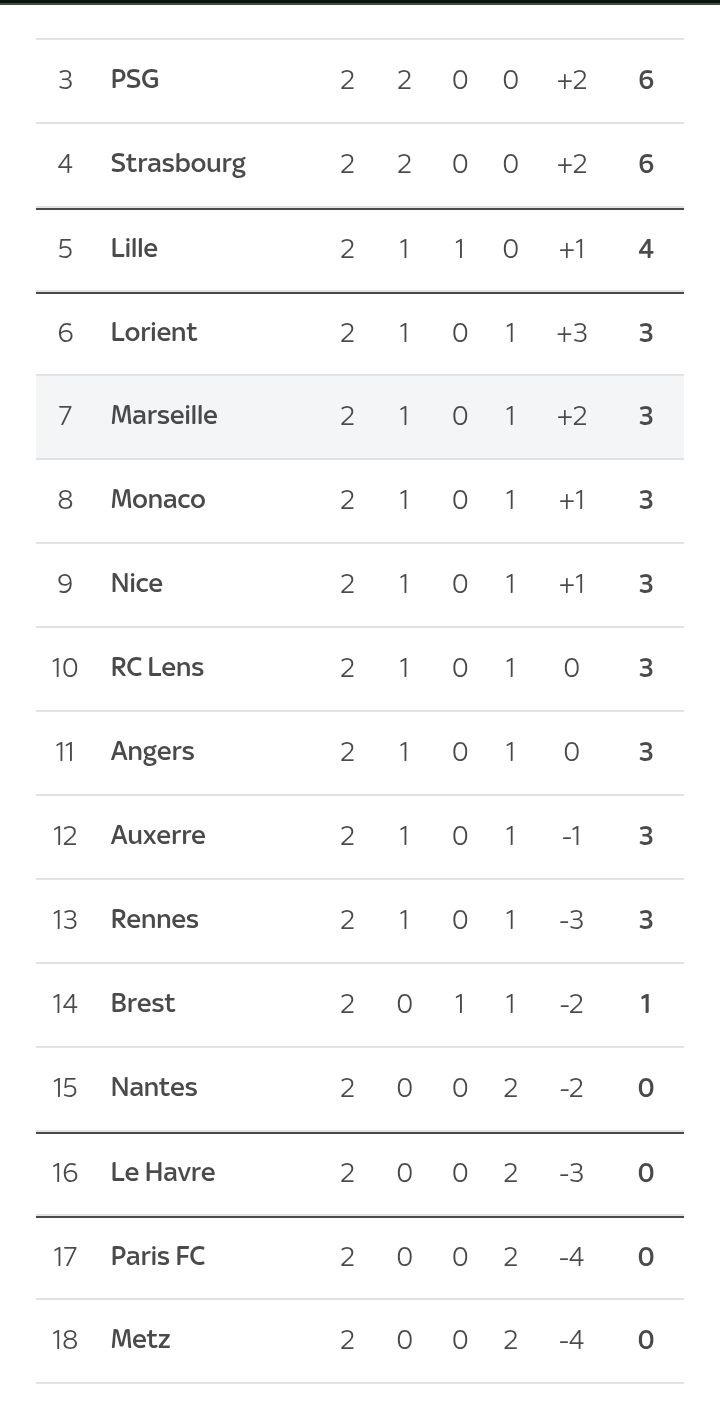Viewport: 720px width, 1411px height.
Task: View Brest team details
Action: pyautogui.click(x=143, y=1004)
